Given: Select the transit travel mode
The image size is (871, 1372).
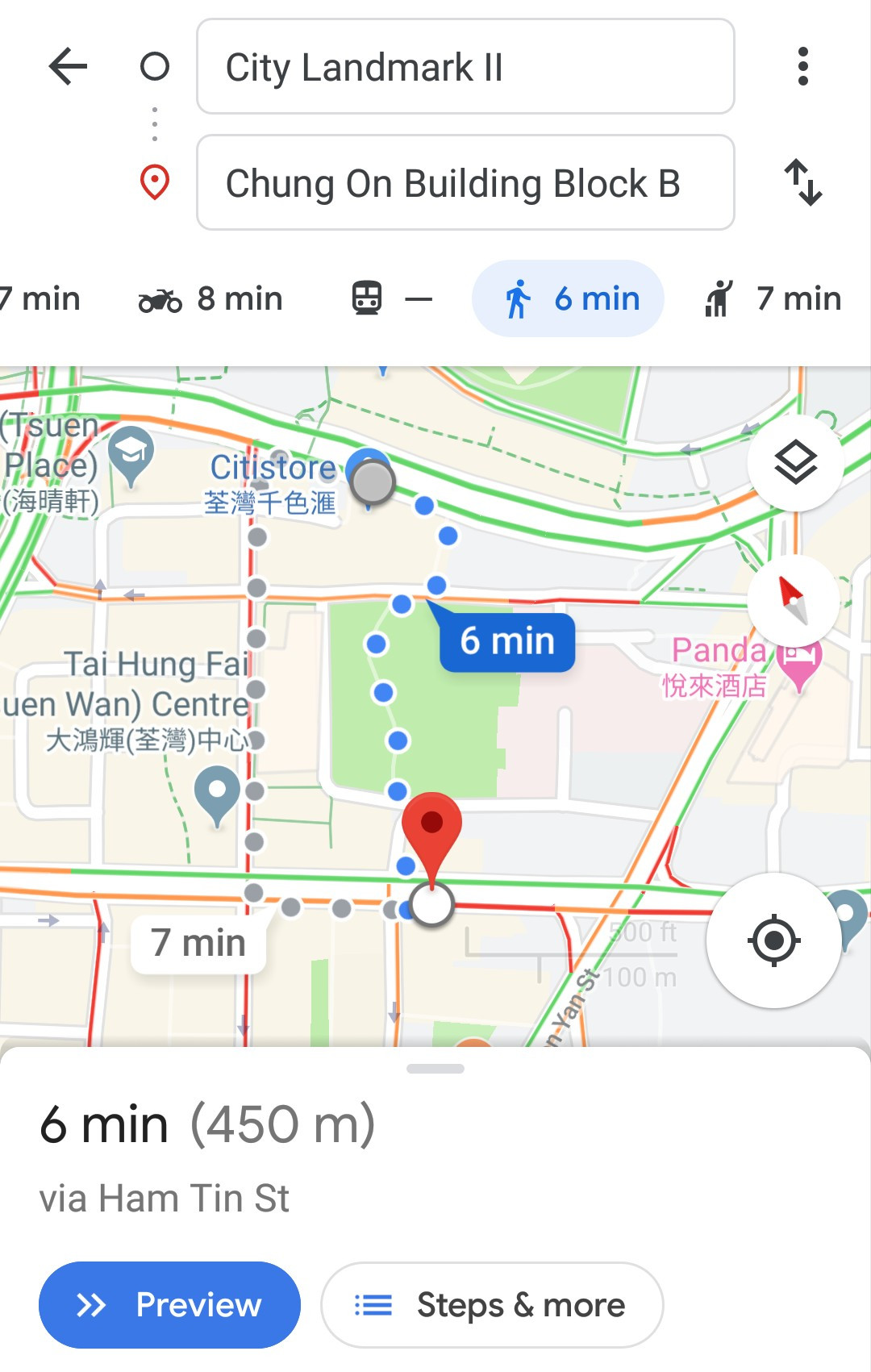Looking at the screenshot, I should click(392, 299).
